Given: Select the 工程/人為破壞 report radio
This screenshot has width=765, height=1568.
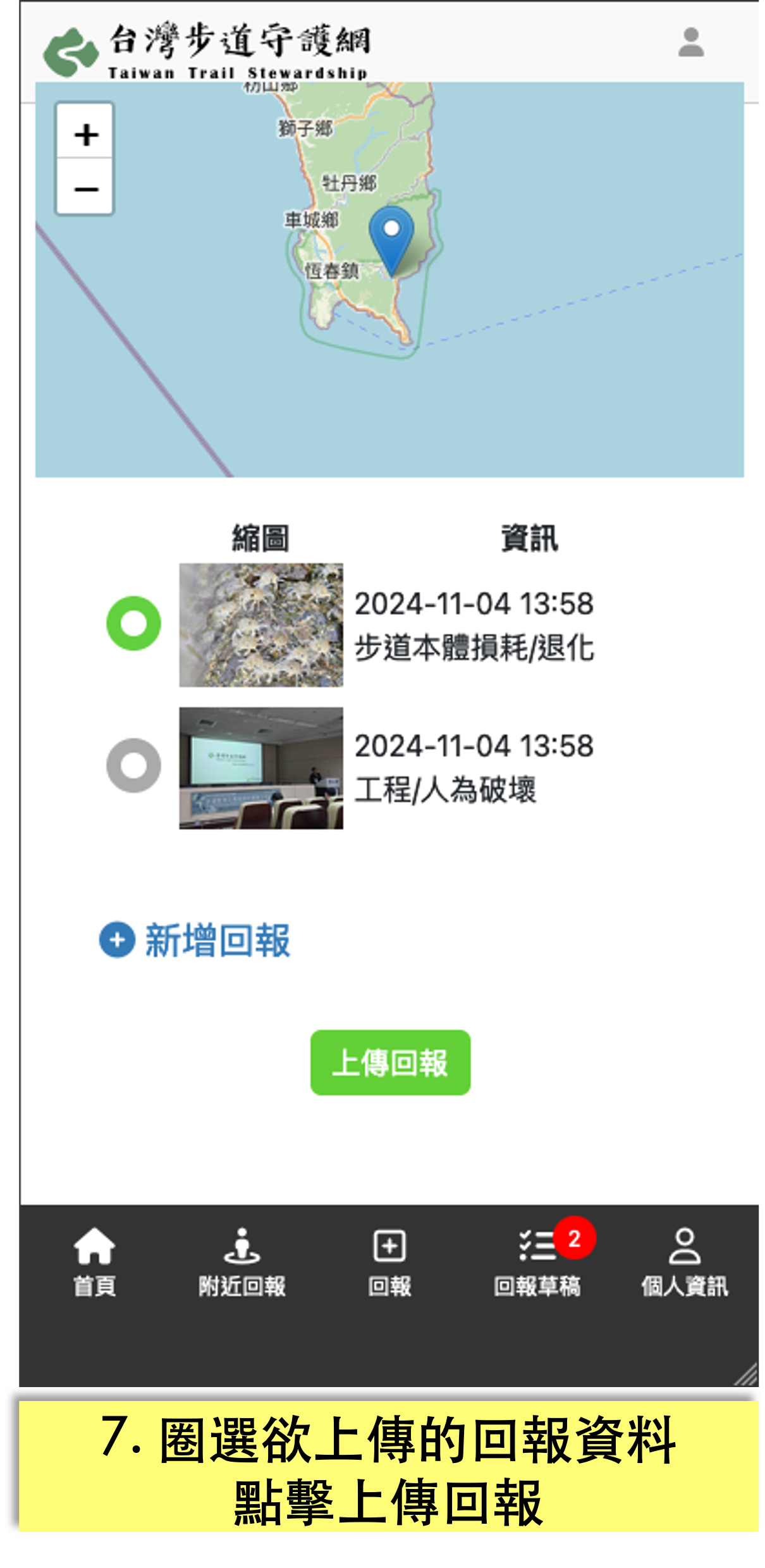Looking at the screenshot, I should coord(133,765).
